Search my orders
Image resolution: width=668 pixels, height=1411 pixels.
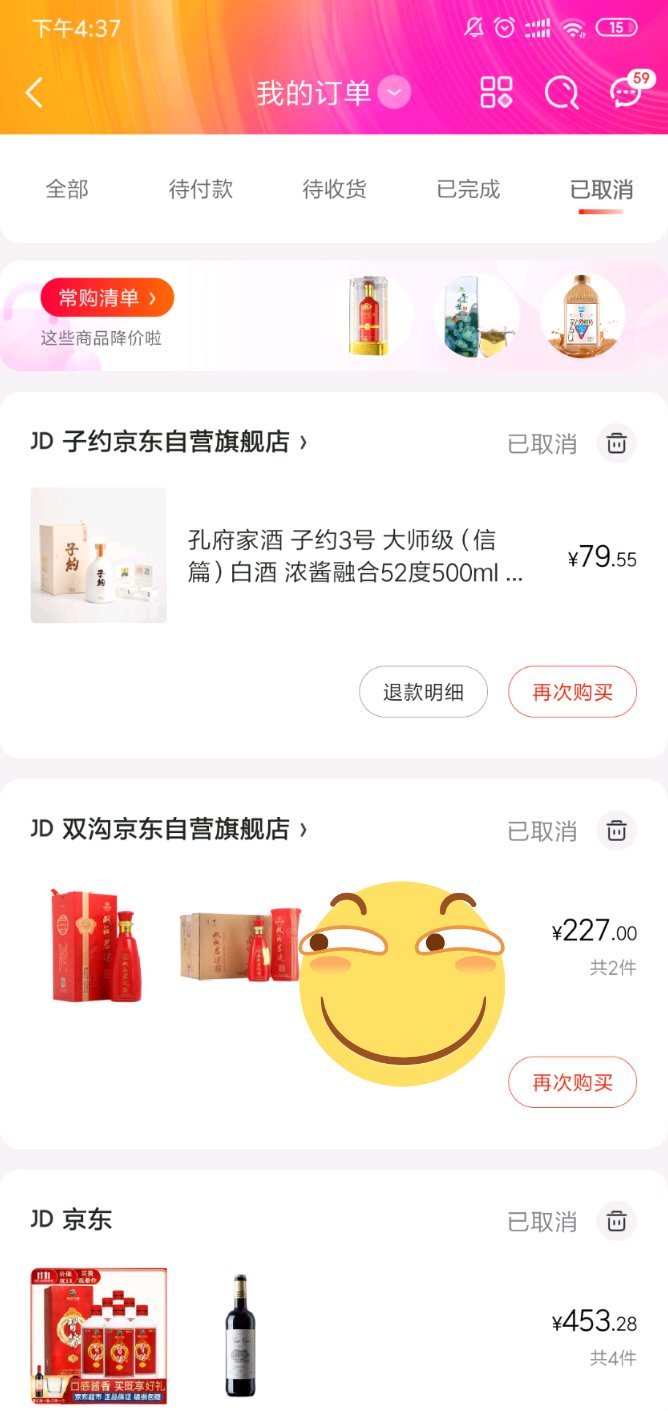[x=561, y=93]
